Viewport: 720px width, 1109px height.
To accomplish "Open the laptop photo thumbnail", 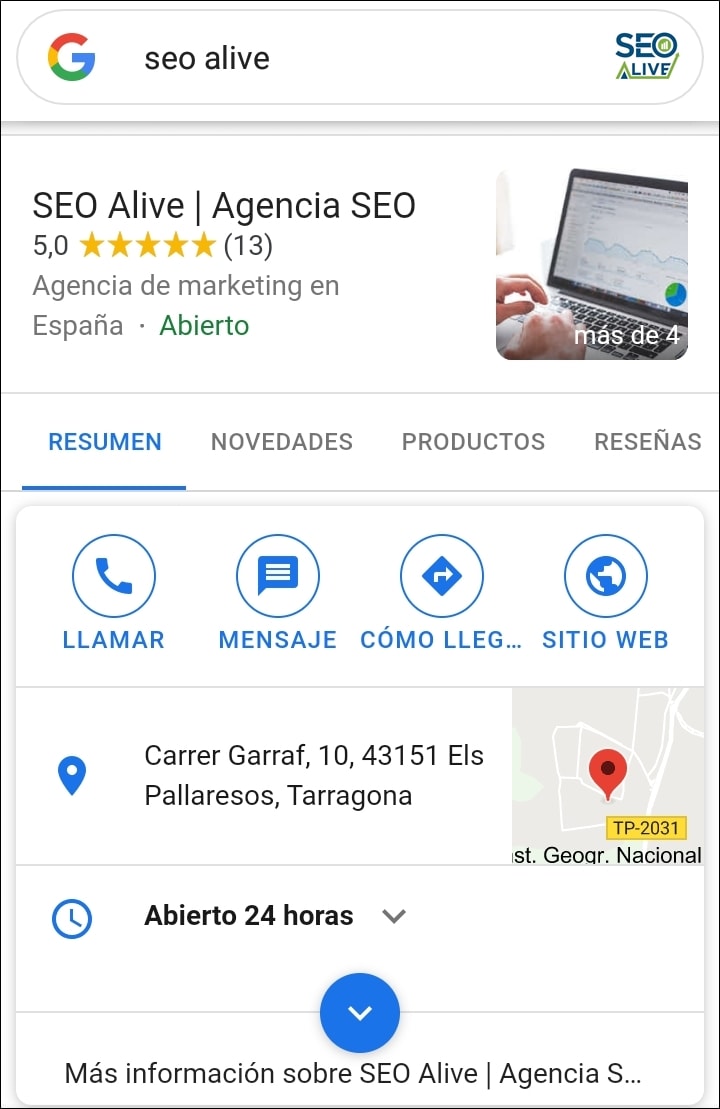I will tap(592, 265).
